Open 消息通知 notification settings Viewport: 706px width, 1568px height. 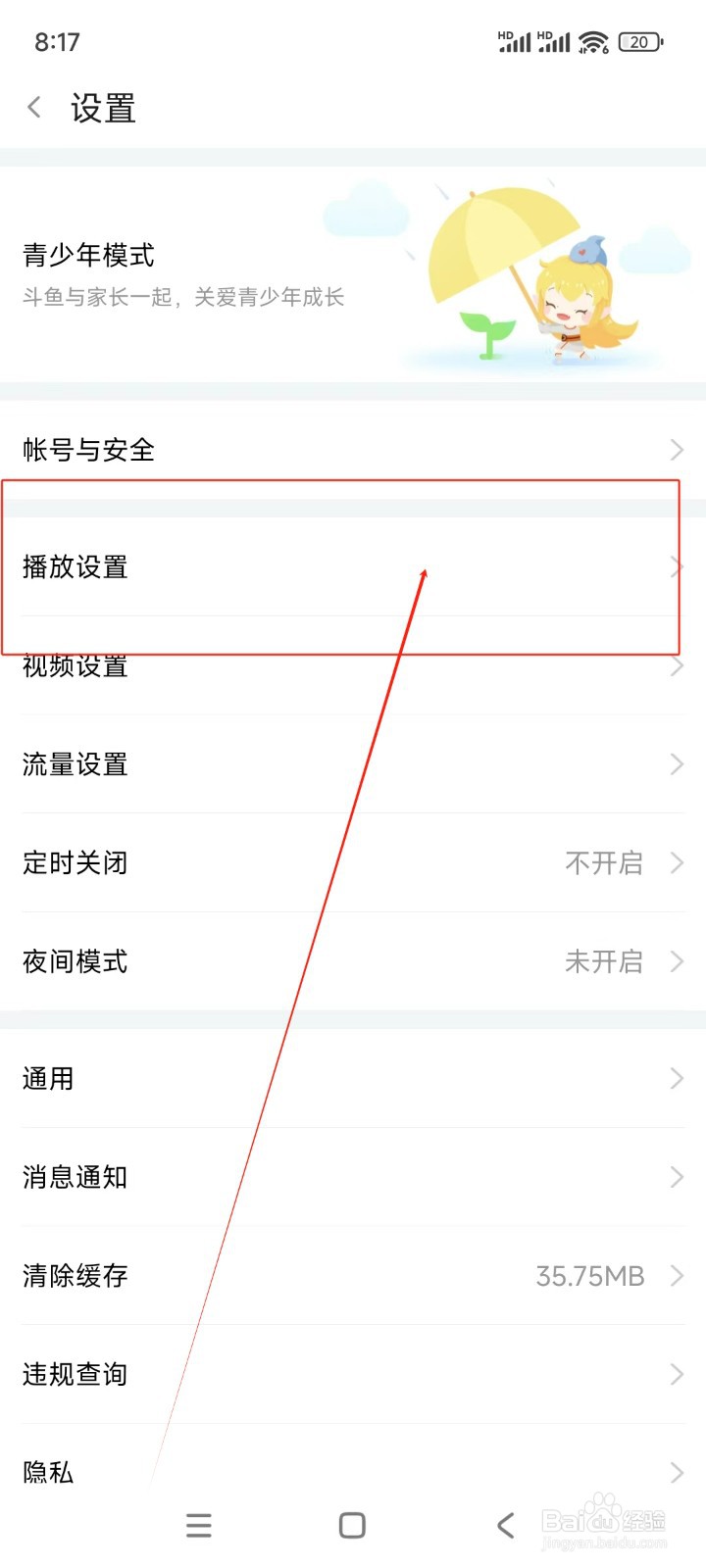353,1177
